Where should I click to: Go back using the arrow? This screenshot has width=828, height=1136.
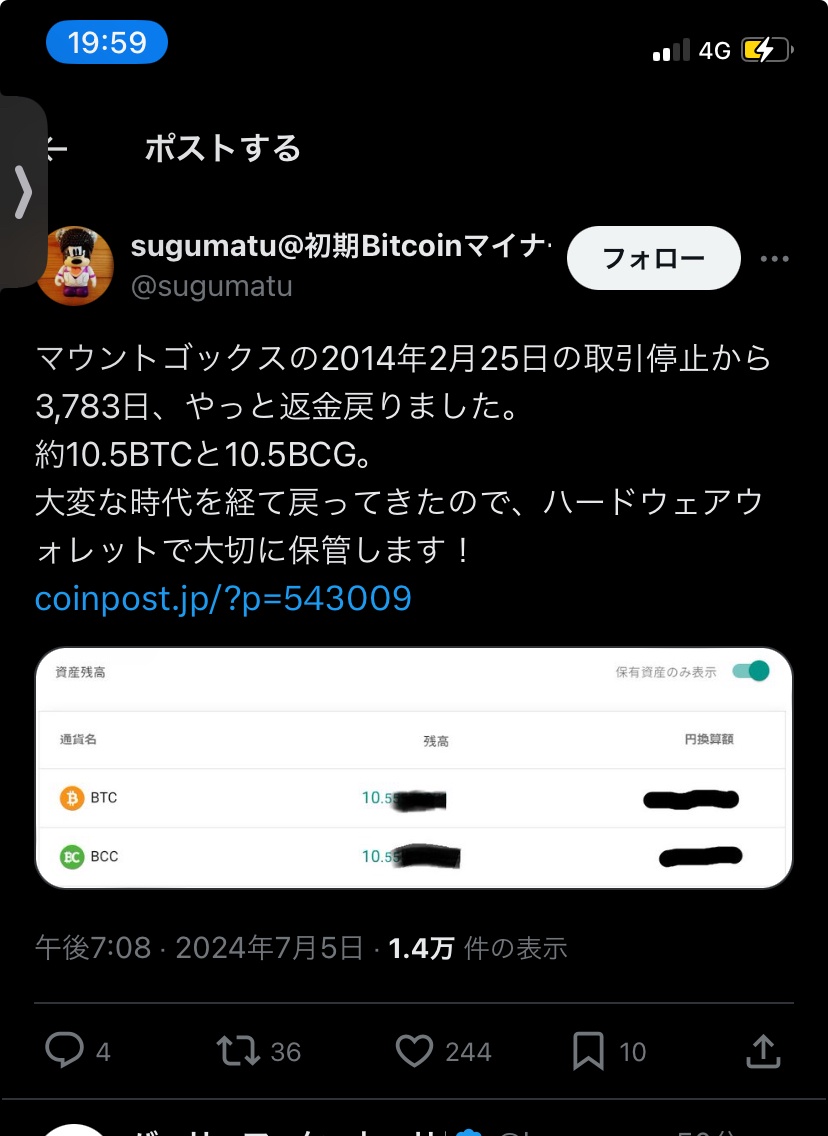click(x=56, y=149)
